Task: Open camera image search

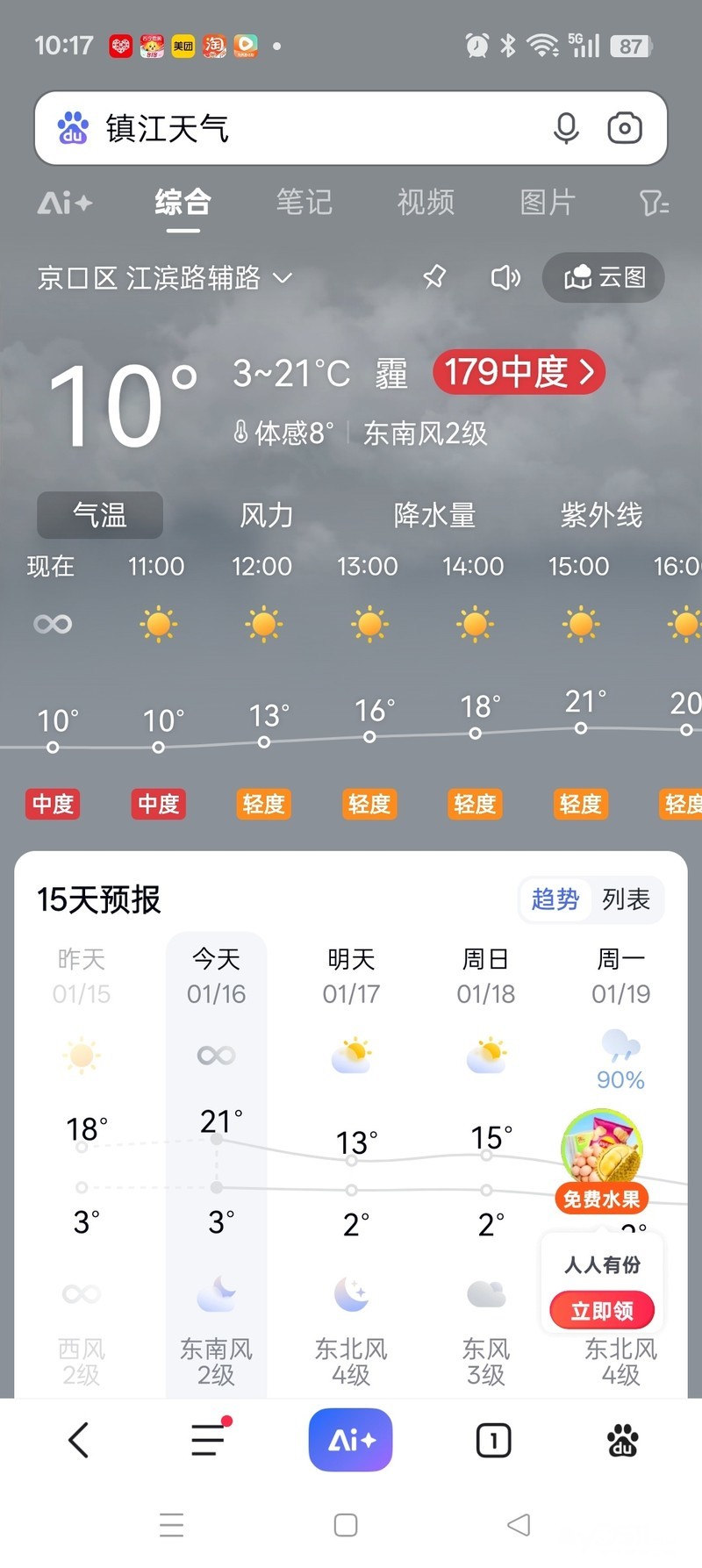Action: tap(625, 128)
